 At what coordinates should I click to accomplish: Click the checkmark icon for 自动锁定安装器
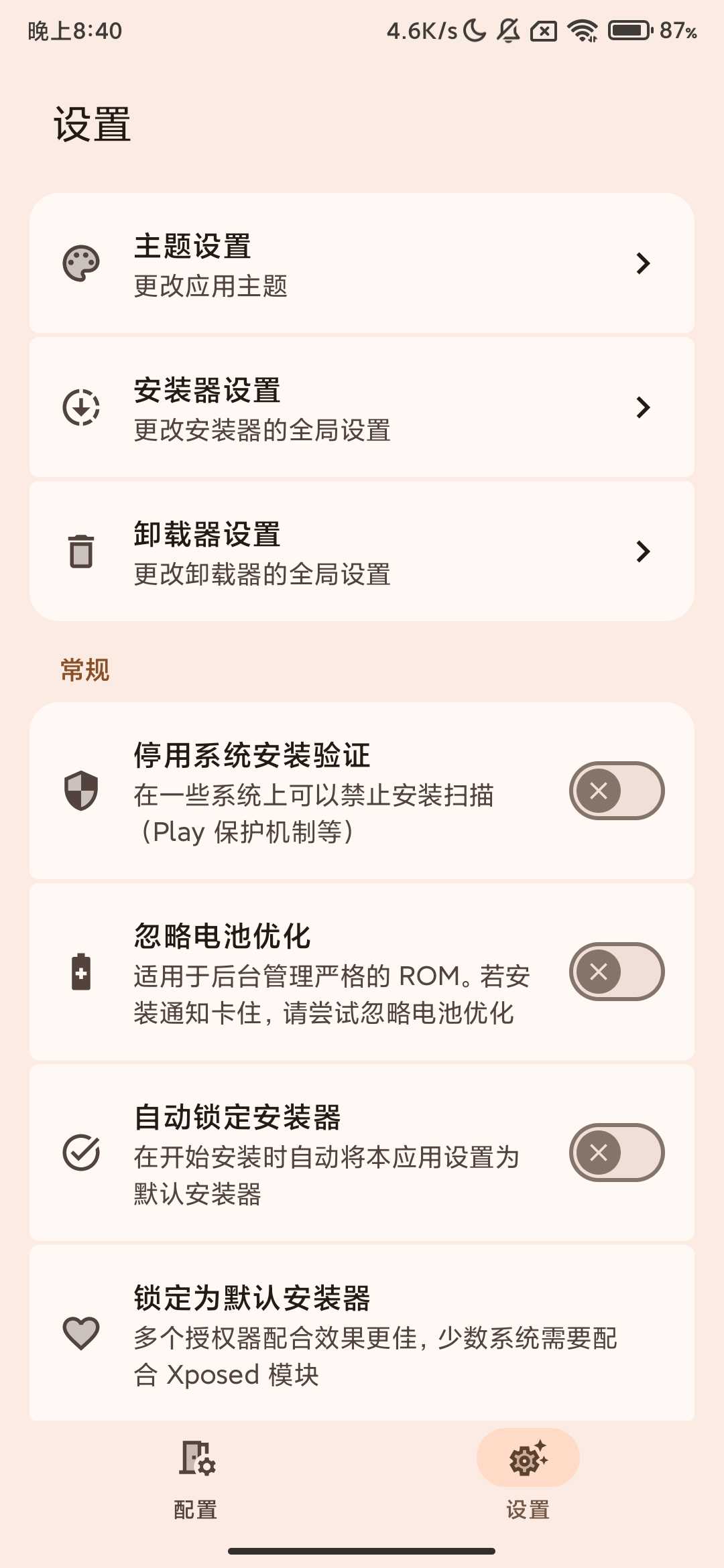80,1153
